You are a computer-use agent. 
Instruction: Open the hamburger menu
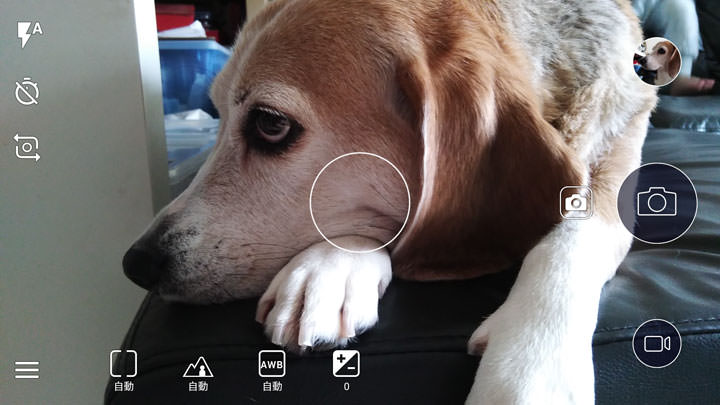click(27, 370)
